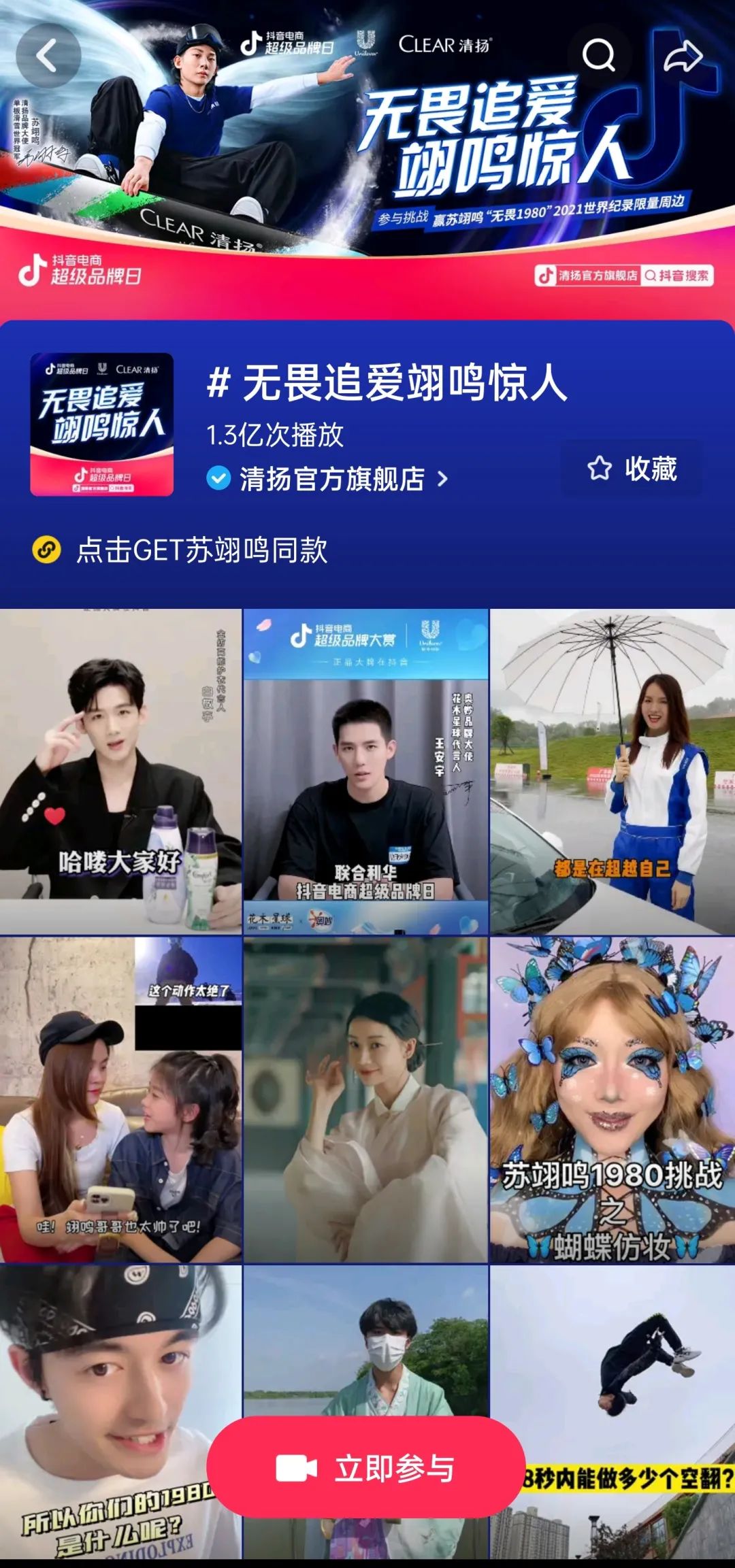Watch the video captioned 都是在超越自己
This screenshot has width=735, height=1568.
[612, 771]
